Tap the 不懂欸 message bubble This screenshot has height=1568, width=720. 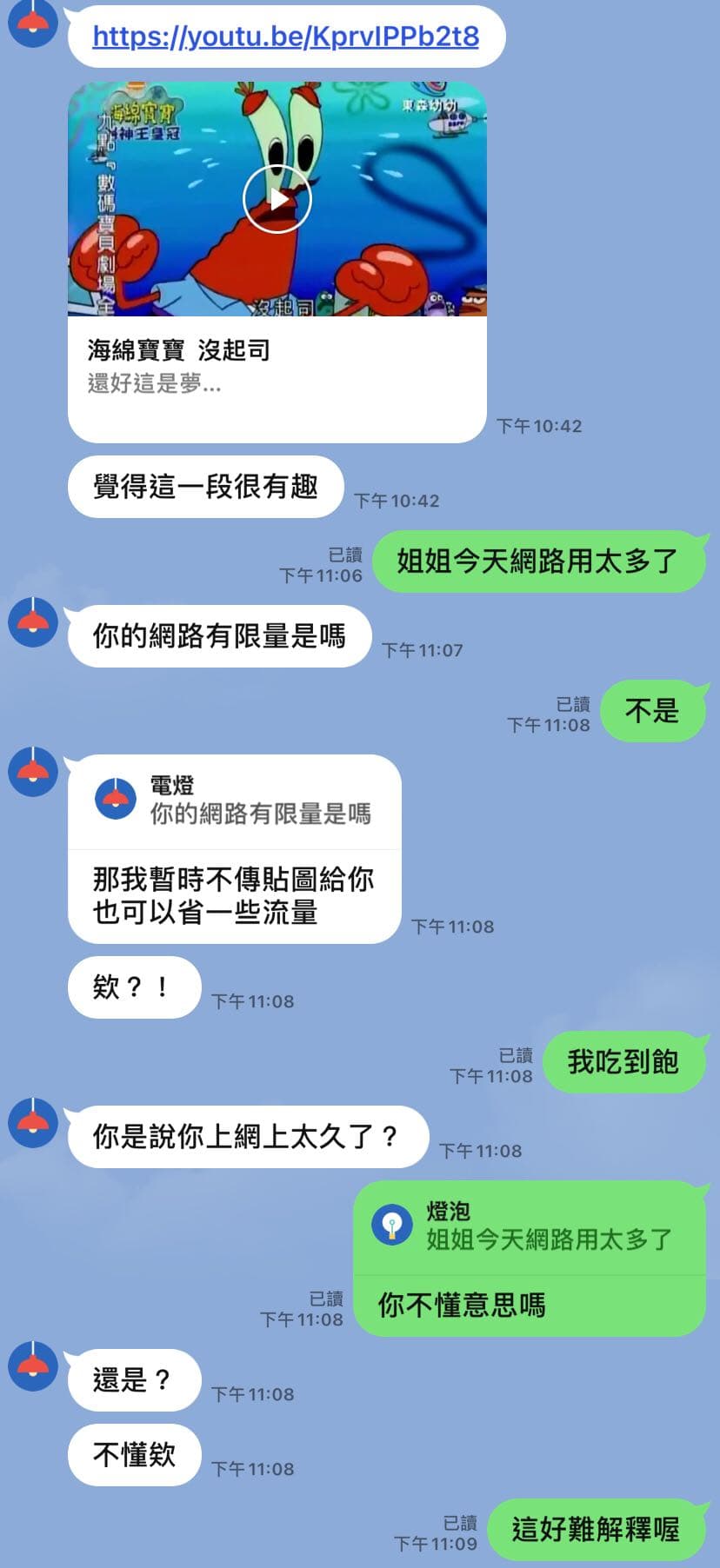[133, 1455]
